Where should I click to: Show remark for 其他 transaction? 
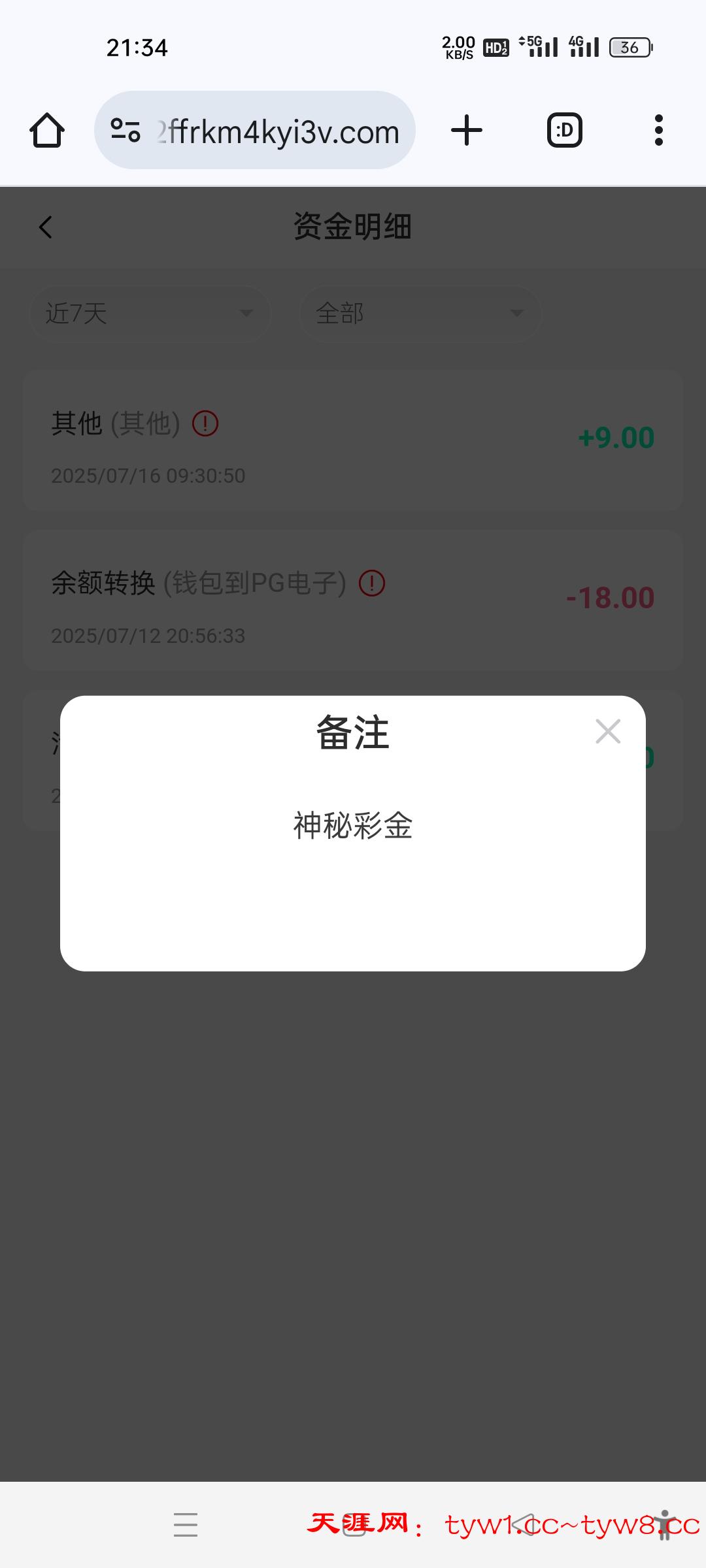pyautogui.click(x=205, y=423)
